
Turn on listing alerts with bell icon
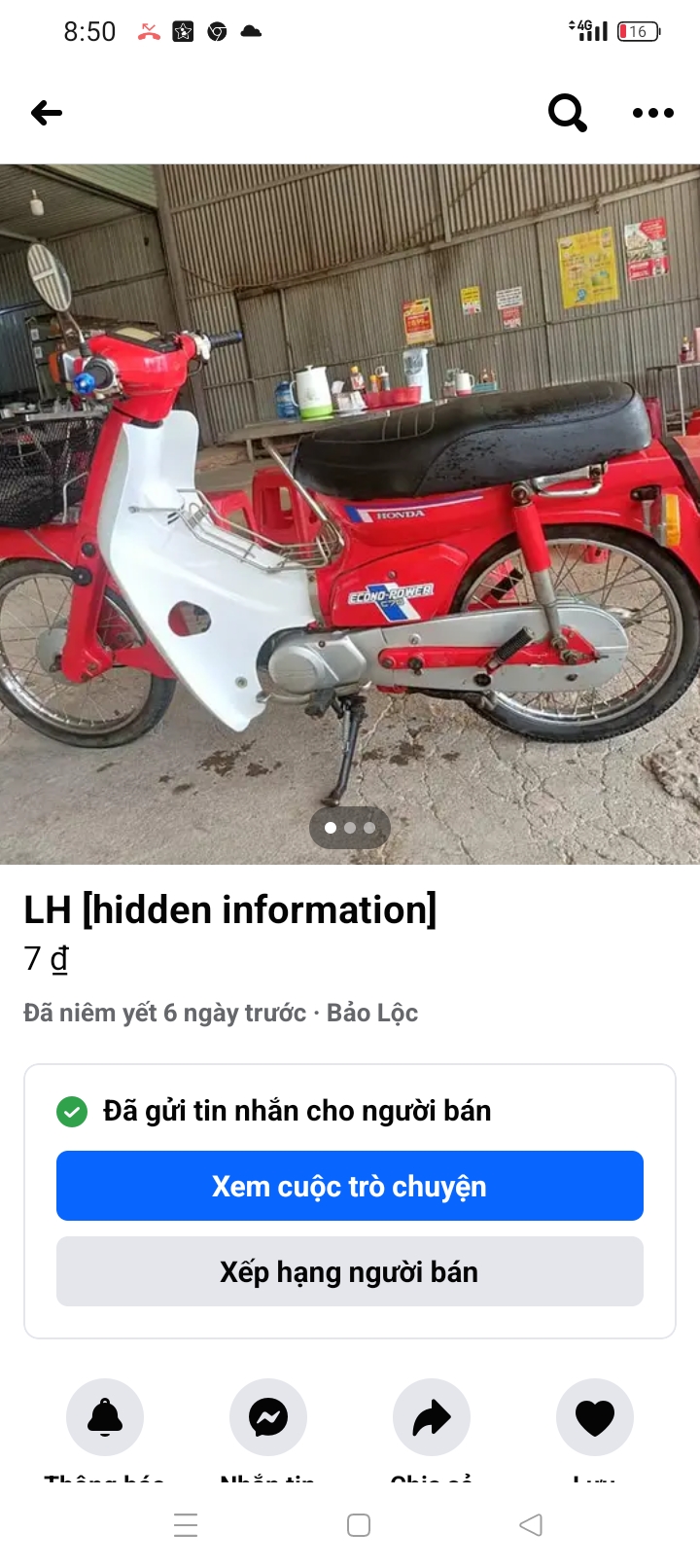point(105,1417)
